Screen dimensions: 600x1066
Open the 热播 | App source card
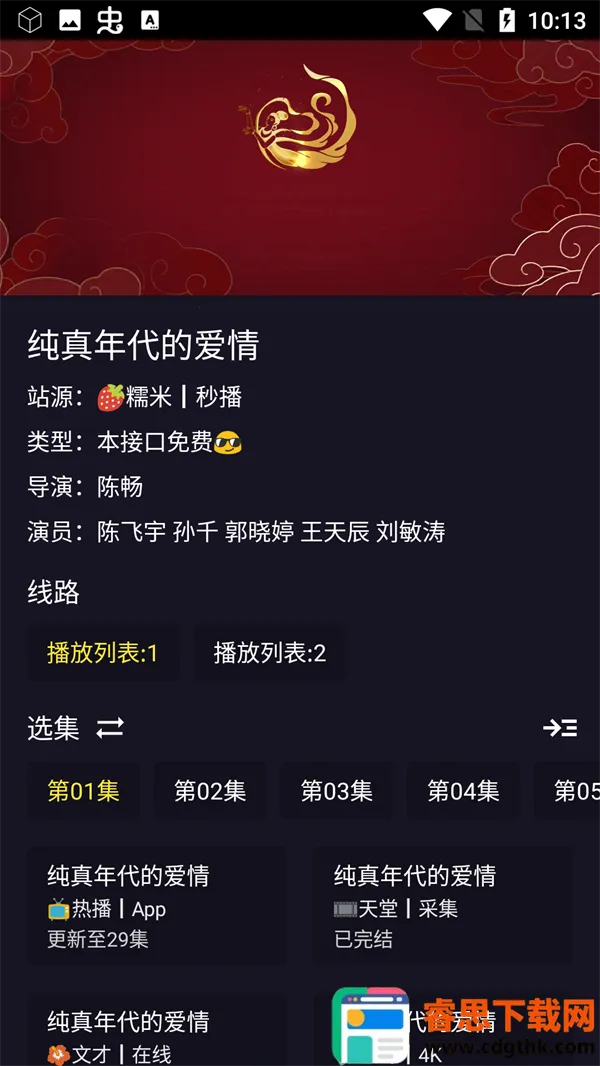pyautogui.click(x=156, y=906)
